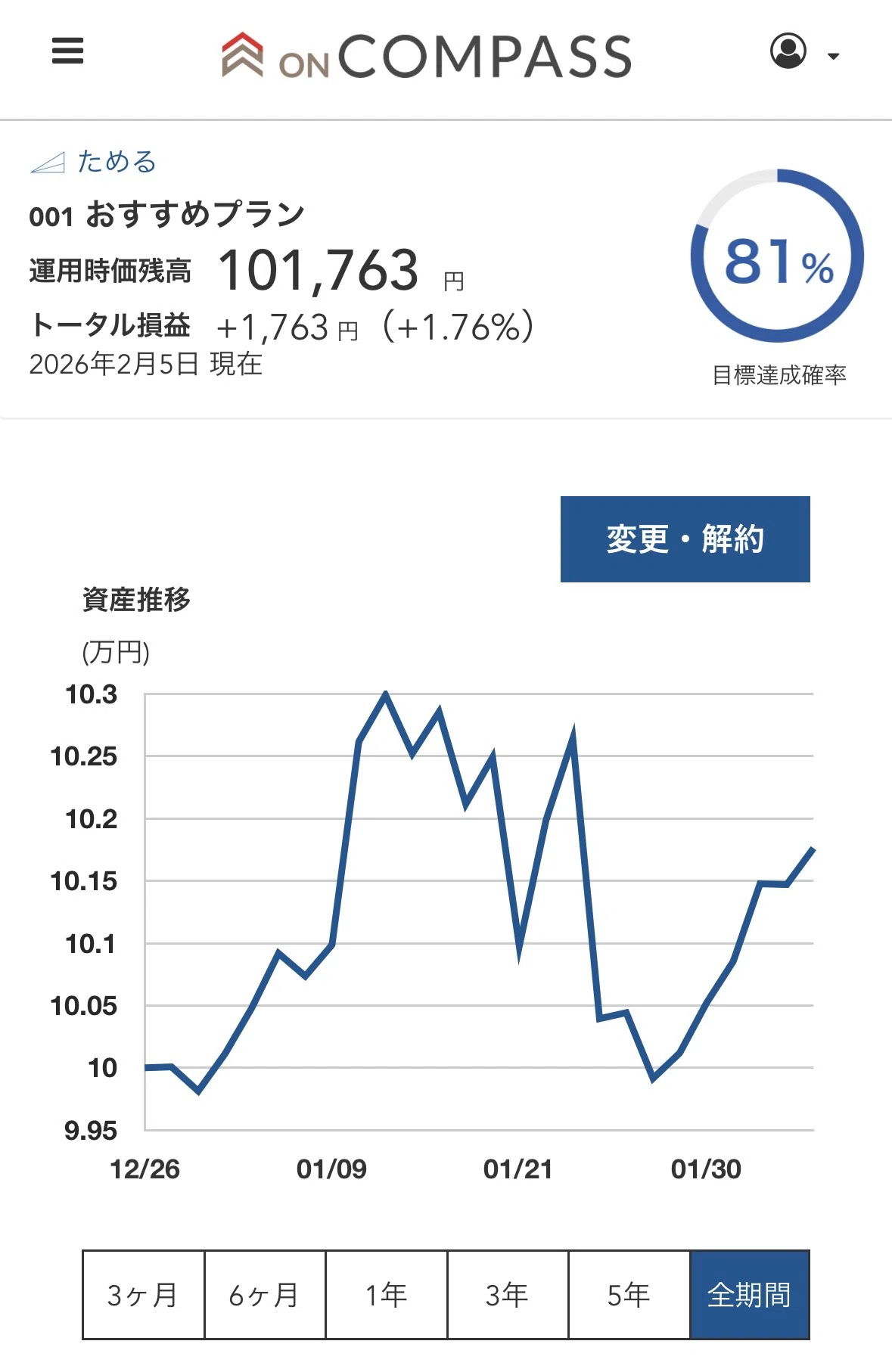
Task: View the 5年 chart range
Action: point(629,1295)
